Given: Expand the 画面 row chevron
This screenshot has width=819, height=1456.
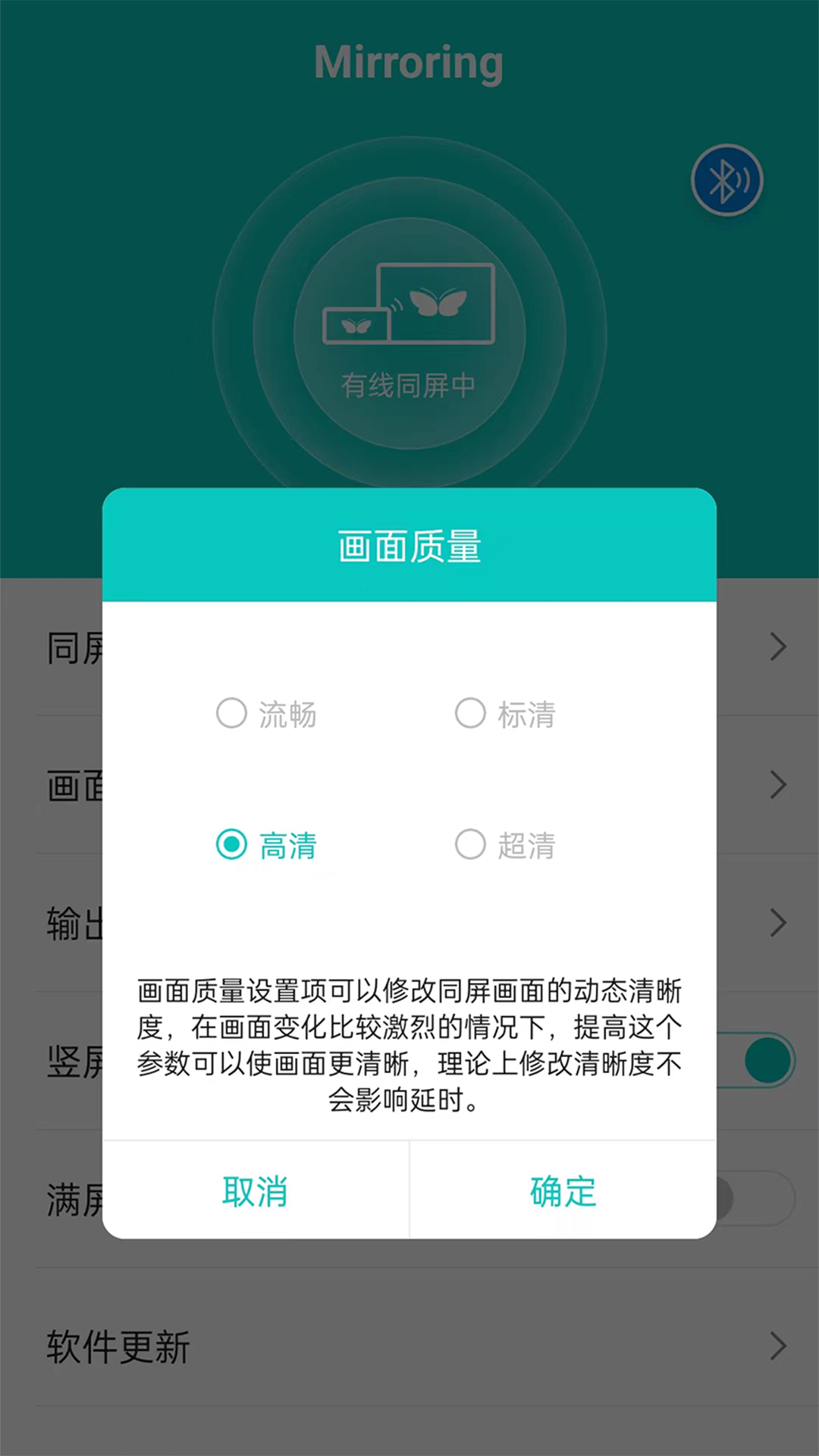Looking at the screenshot, I should [778, 785].
